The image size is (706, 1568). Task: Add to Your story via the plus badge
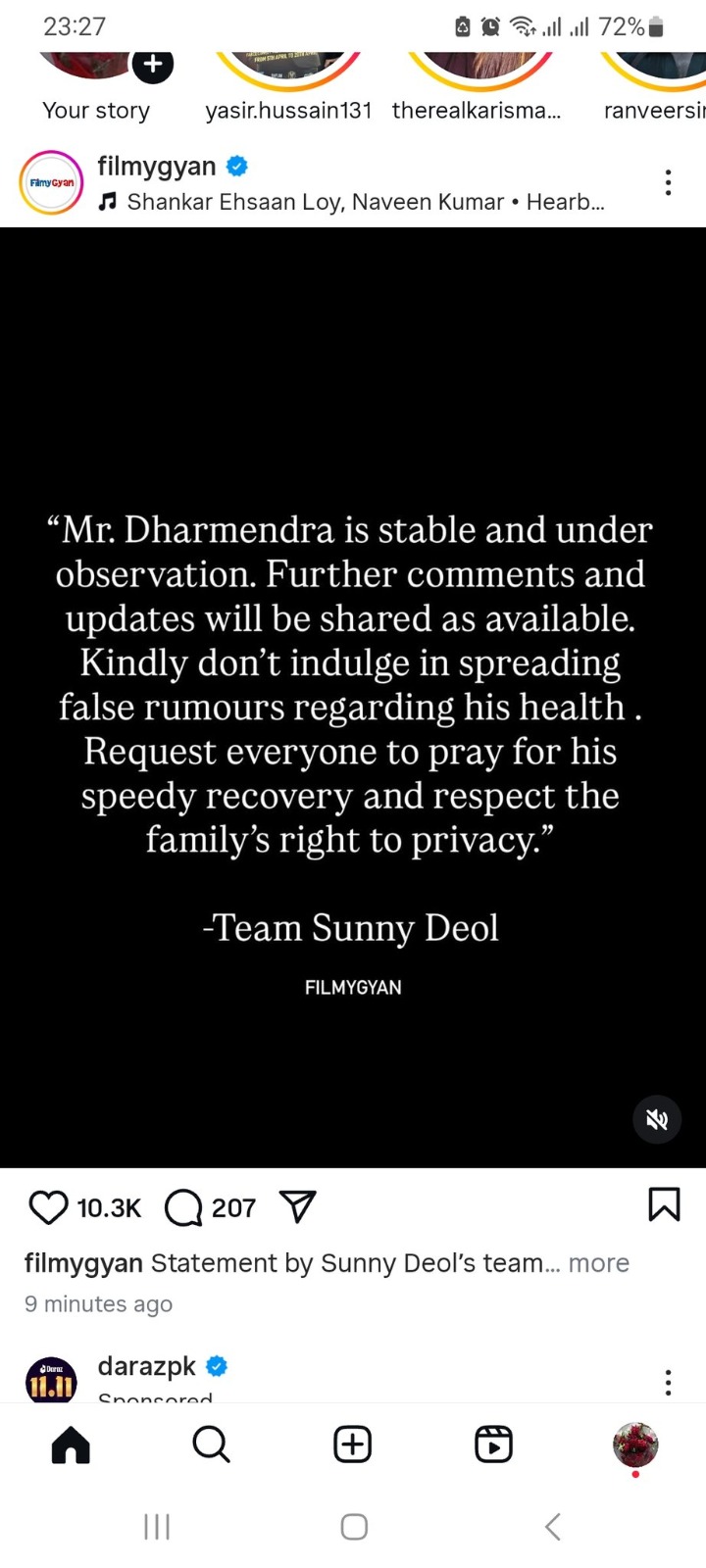click(153, 64)
